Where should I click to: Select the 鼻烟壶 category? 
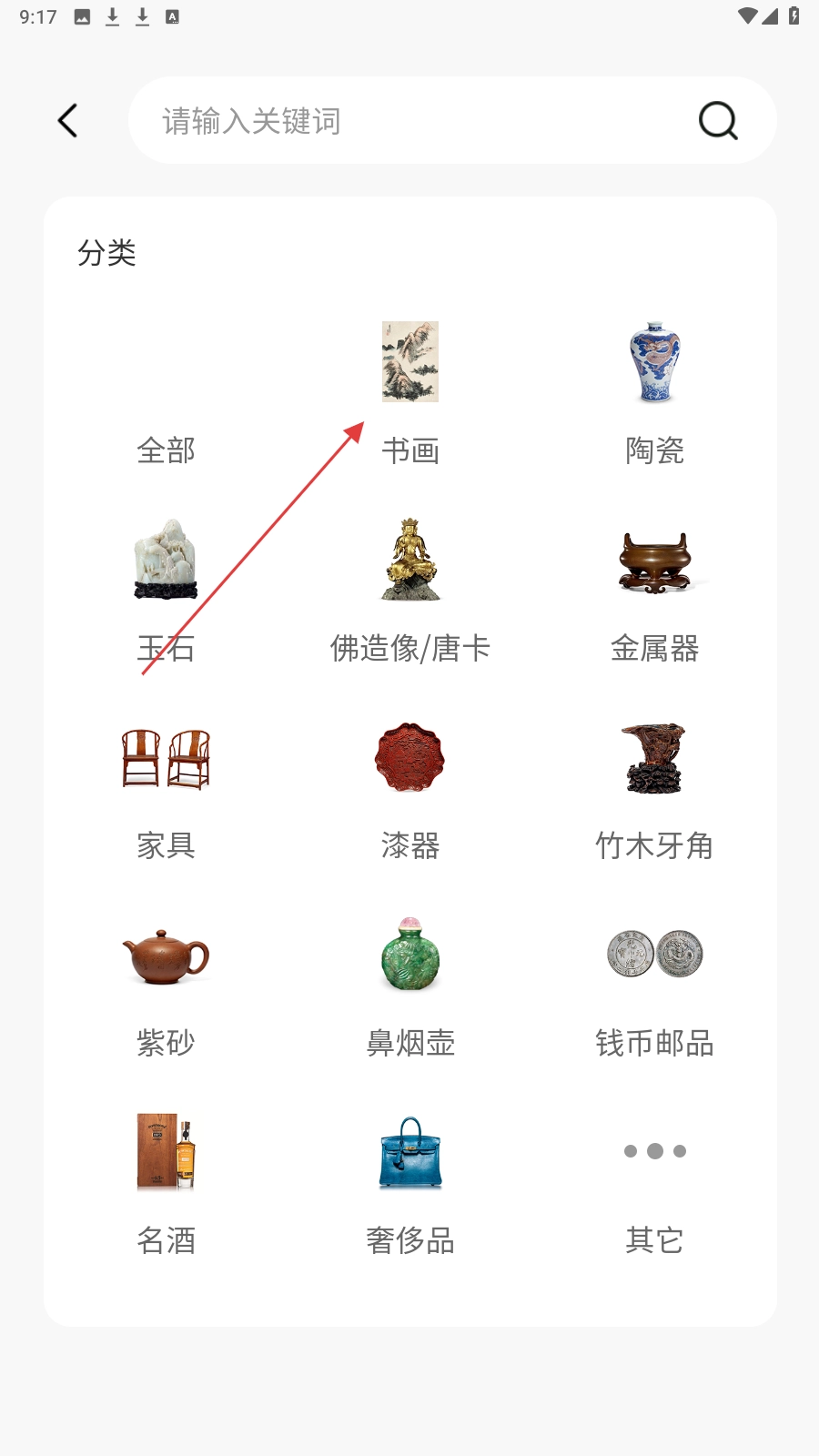point(410,985)
